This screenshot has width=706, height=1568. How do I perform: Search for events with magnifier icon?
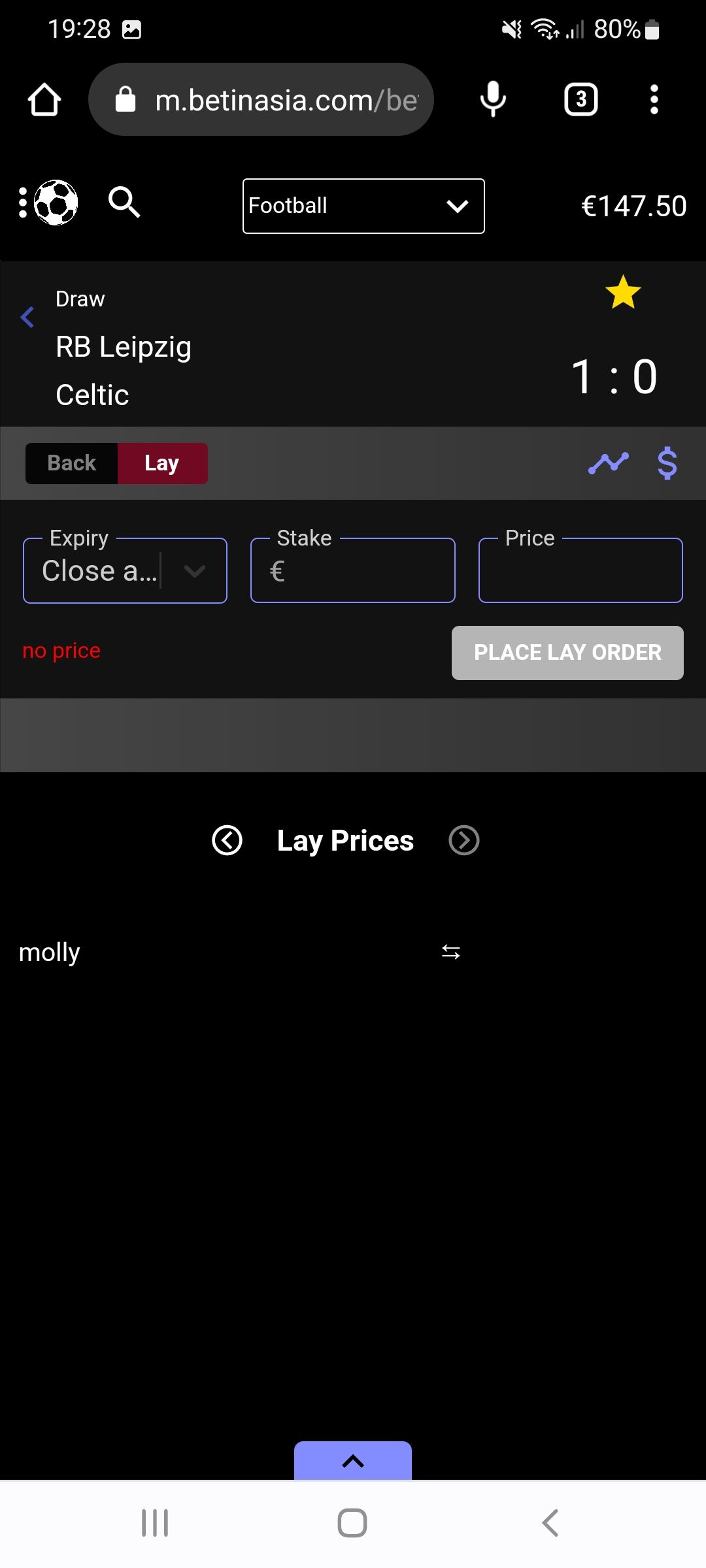click(124, 203)
